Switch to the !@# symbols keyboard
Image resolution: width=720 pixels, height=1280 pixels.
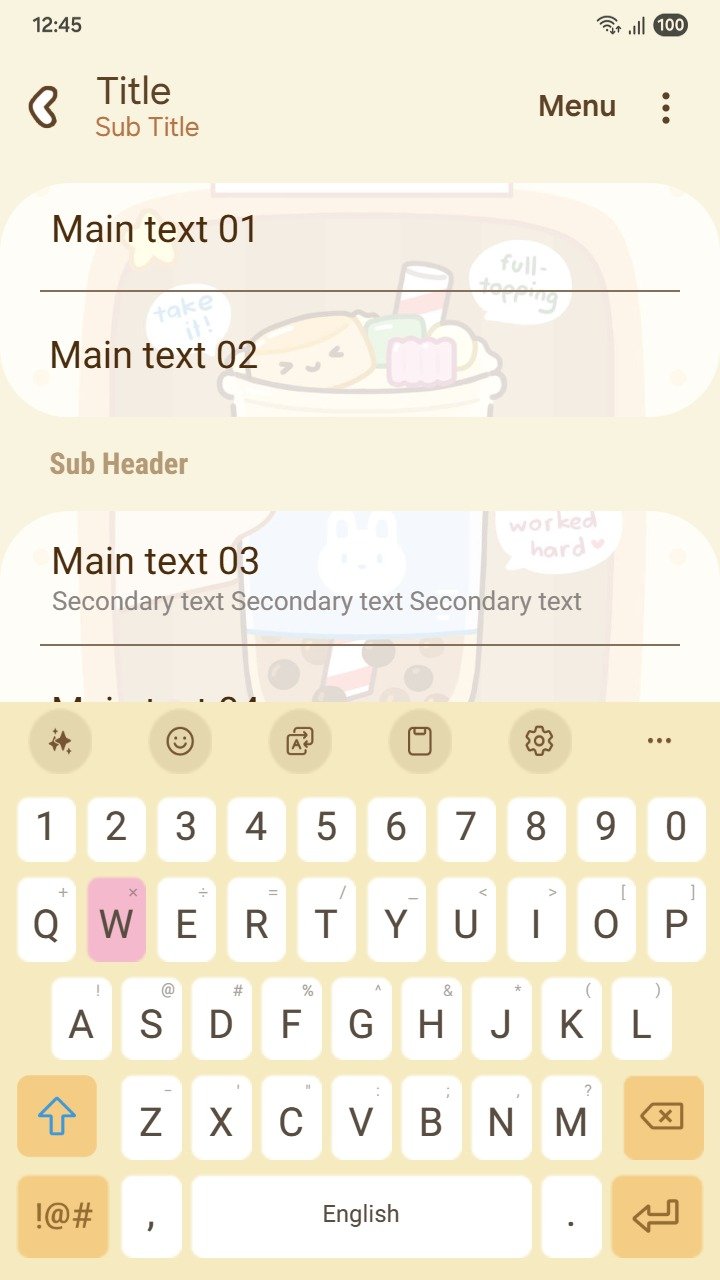tap(63, 1216)
